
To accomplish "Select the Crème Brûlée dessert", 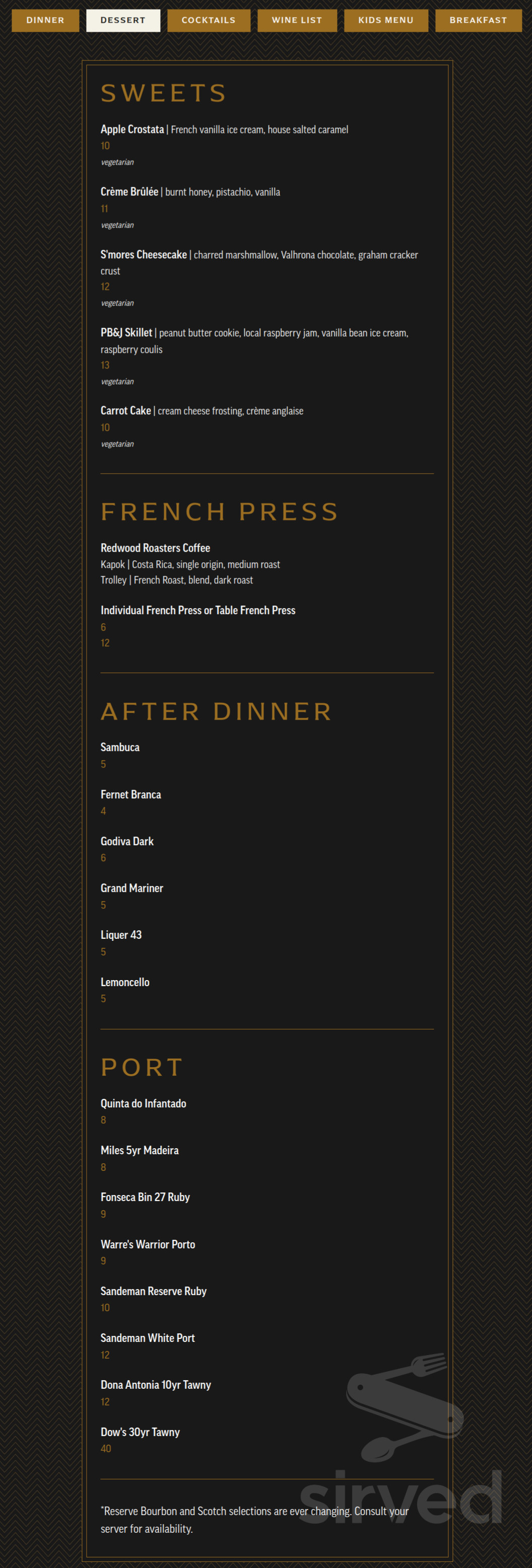I will click(x=128, y=191).
